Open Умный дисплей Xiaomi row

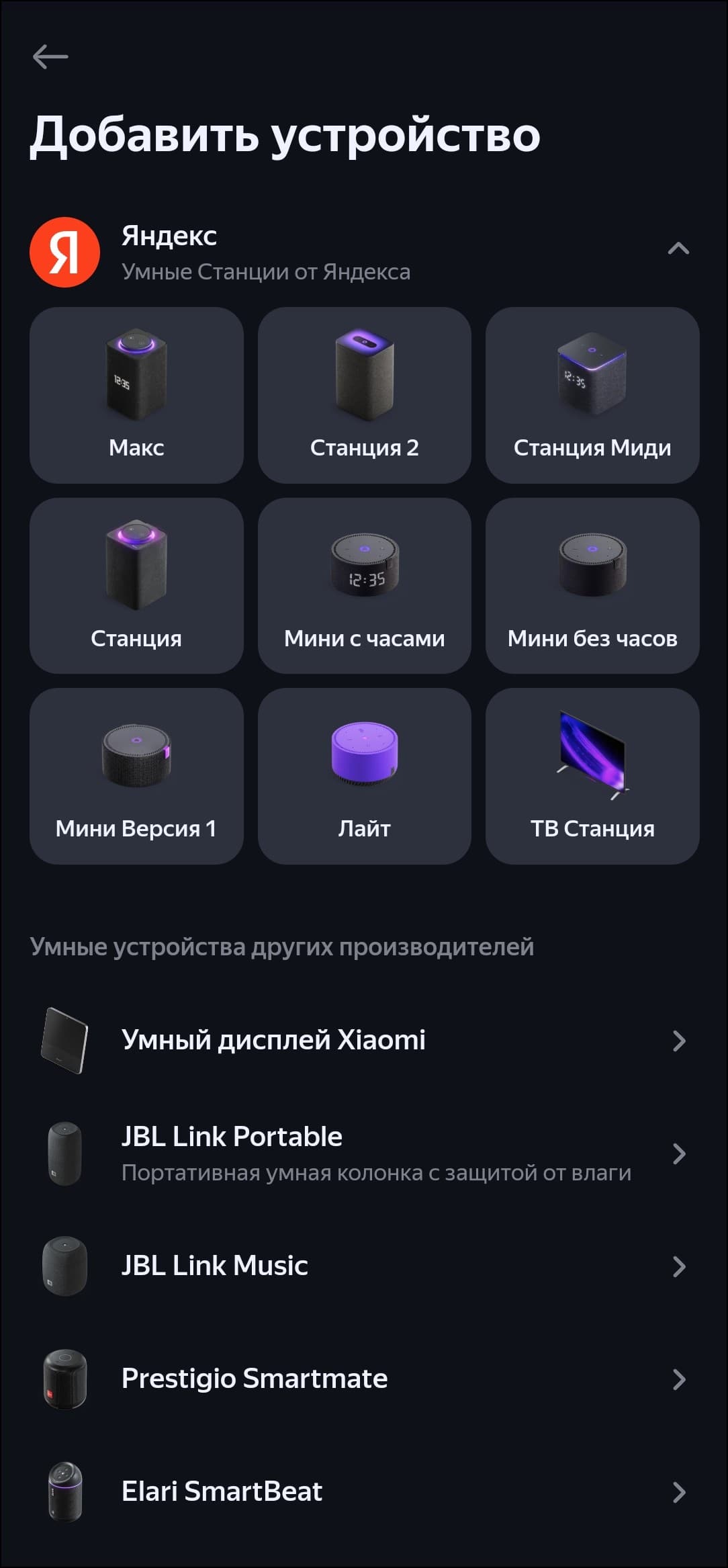(364, 1040)
